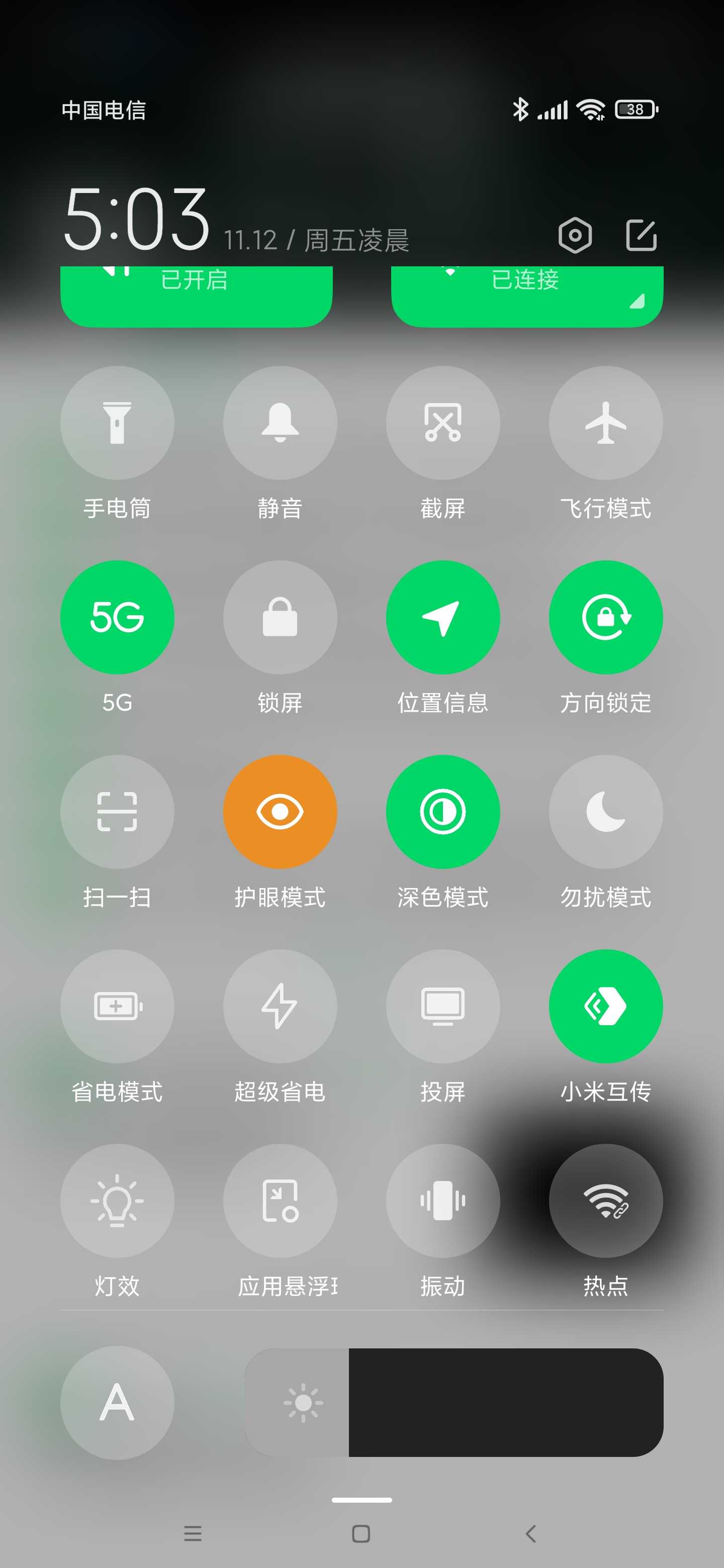
Task: Open the scanner (扫一扫)
Action: pyautogui.click(x=117, y=812)
